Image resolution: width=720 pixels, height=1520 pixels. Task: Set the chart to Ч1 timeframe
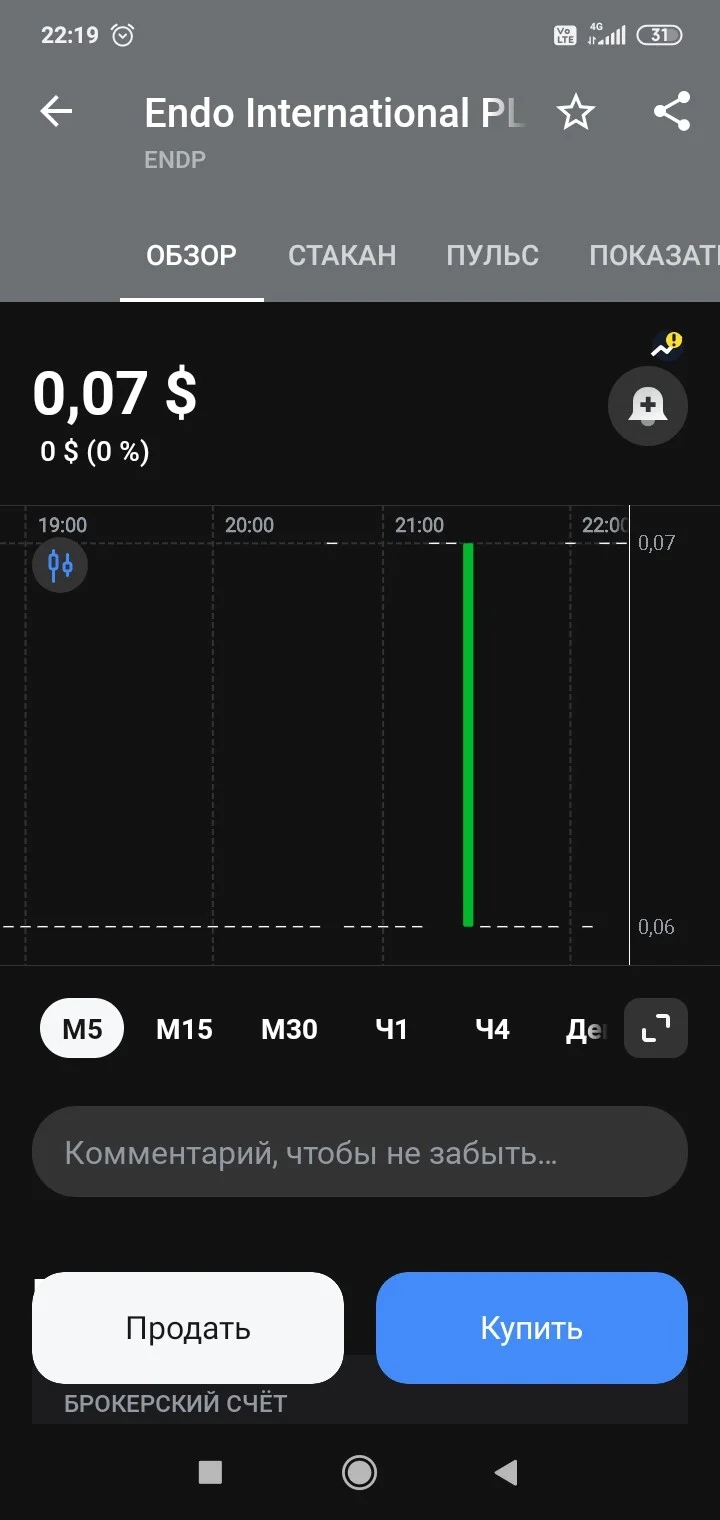391,1029
